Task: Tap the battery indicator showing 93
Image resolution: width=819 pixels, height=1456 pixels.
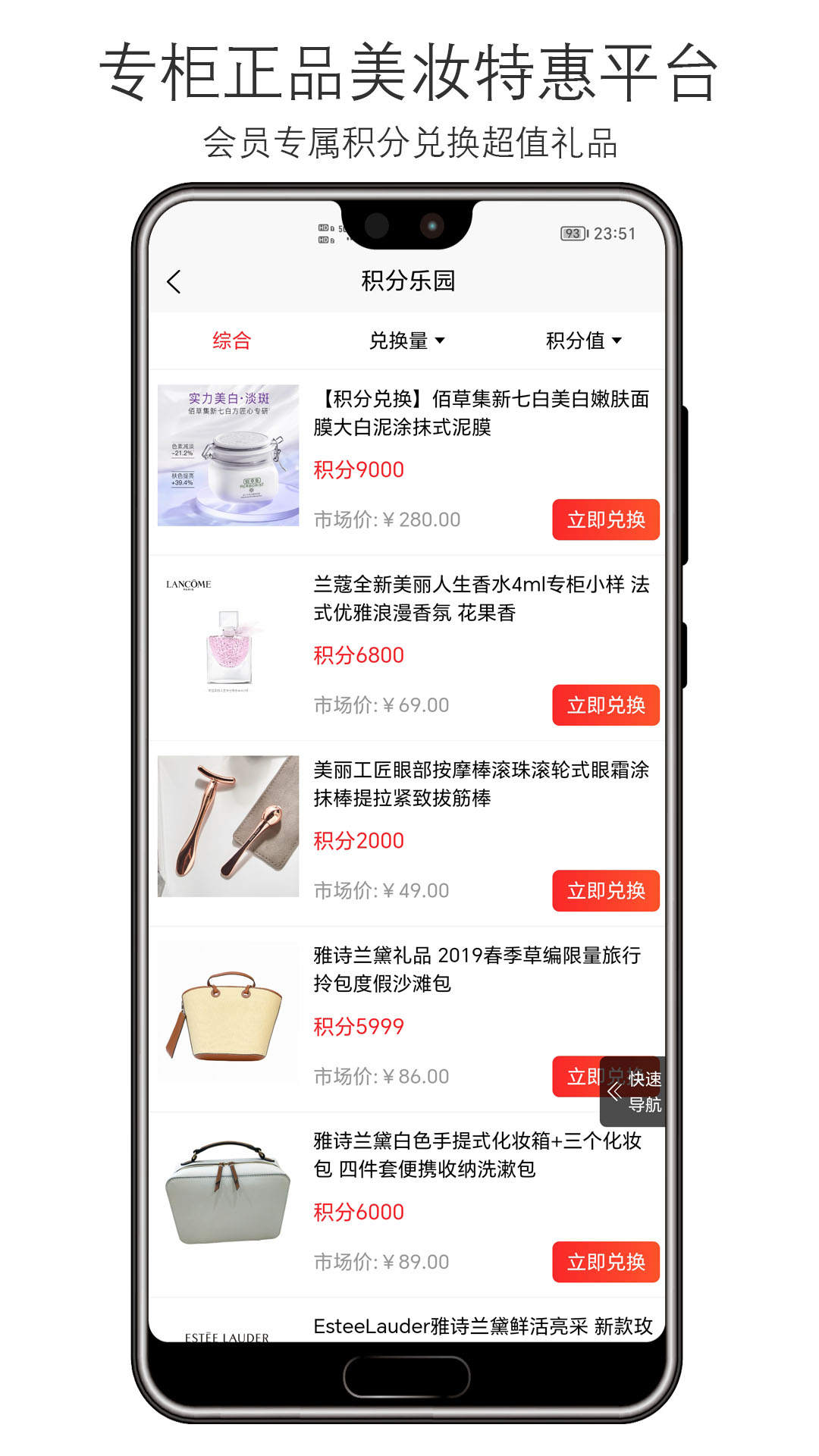Action: click(573, 233)
